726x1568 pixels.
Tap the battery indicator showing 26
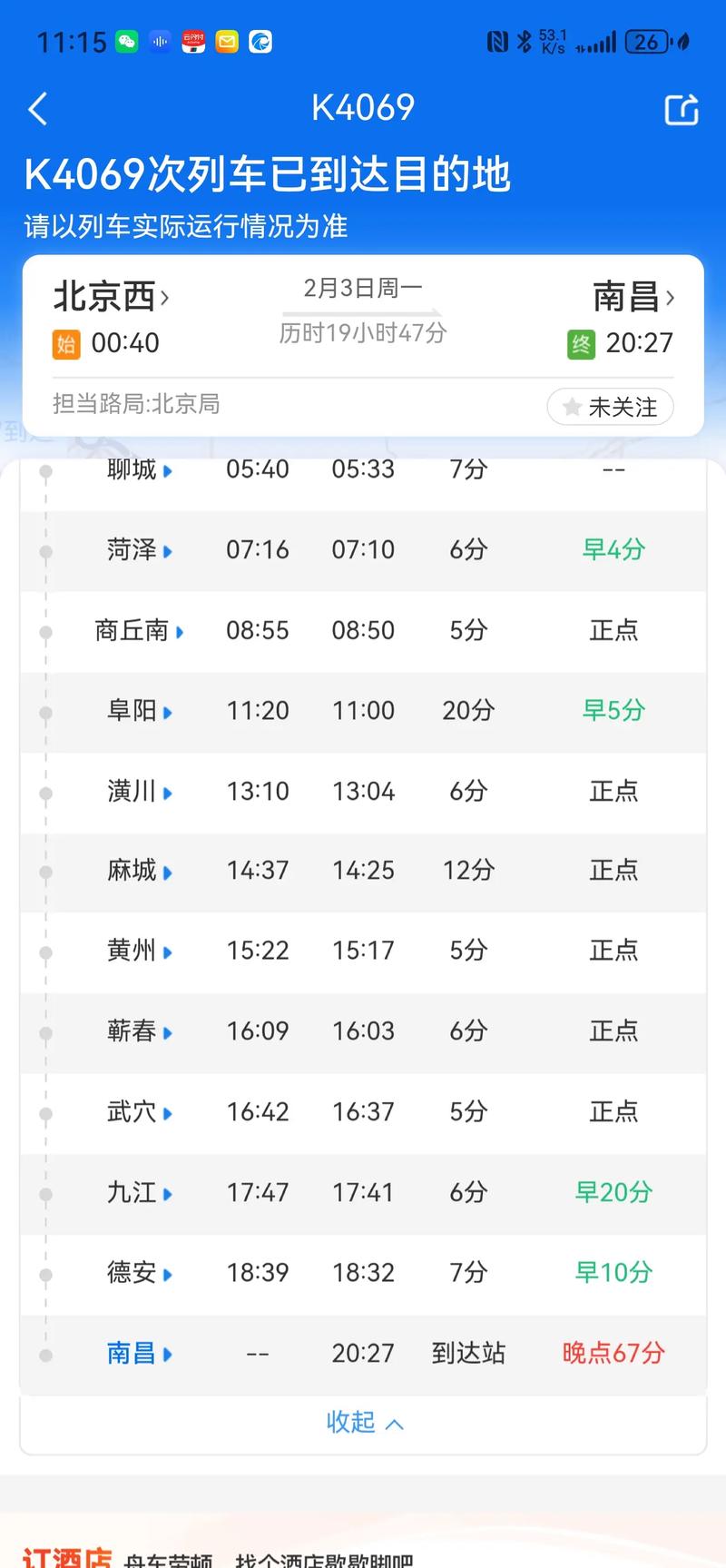648,41
